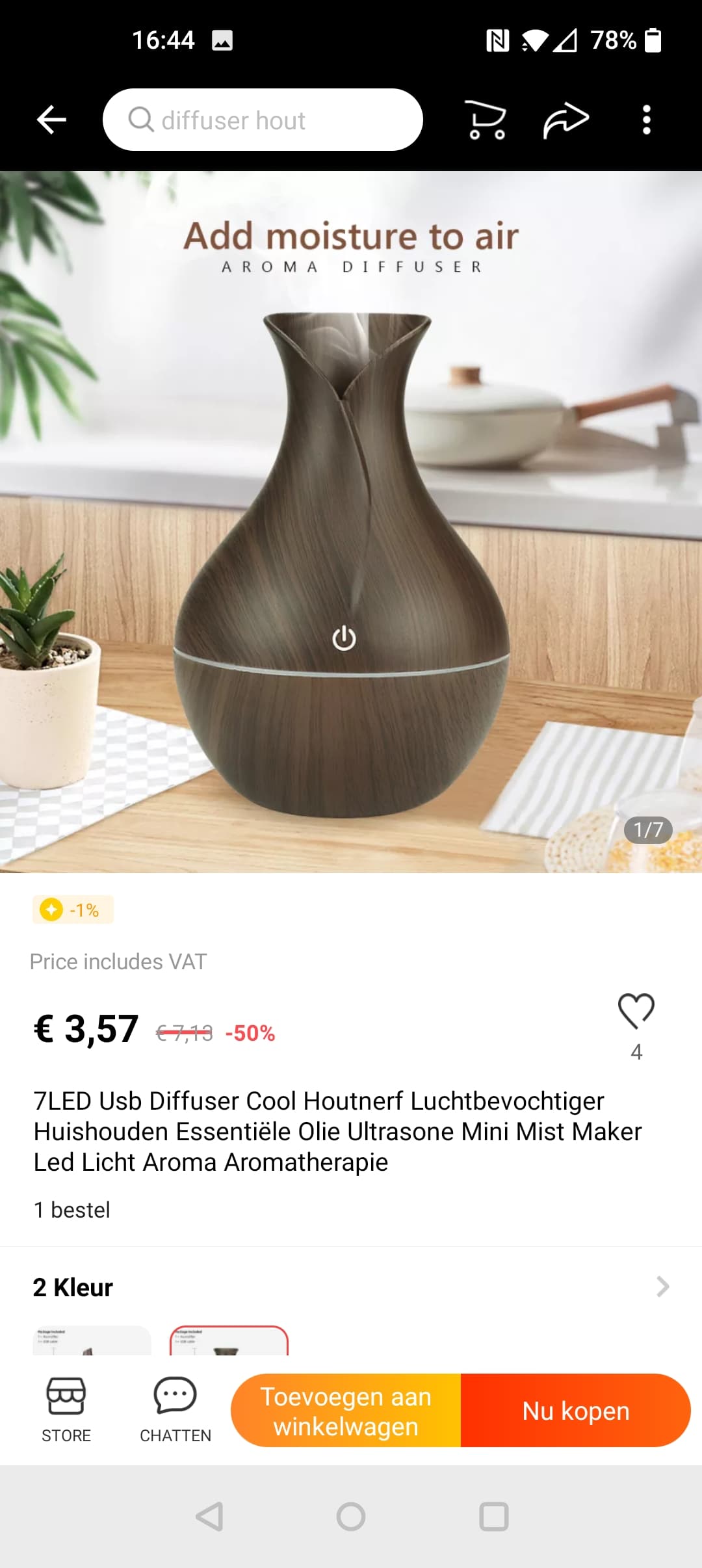
Task: Visit the seller's Store
Action: (66, 1409)
